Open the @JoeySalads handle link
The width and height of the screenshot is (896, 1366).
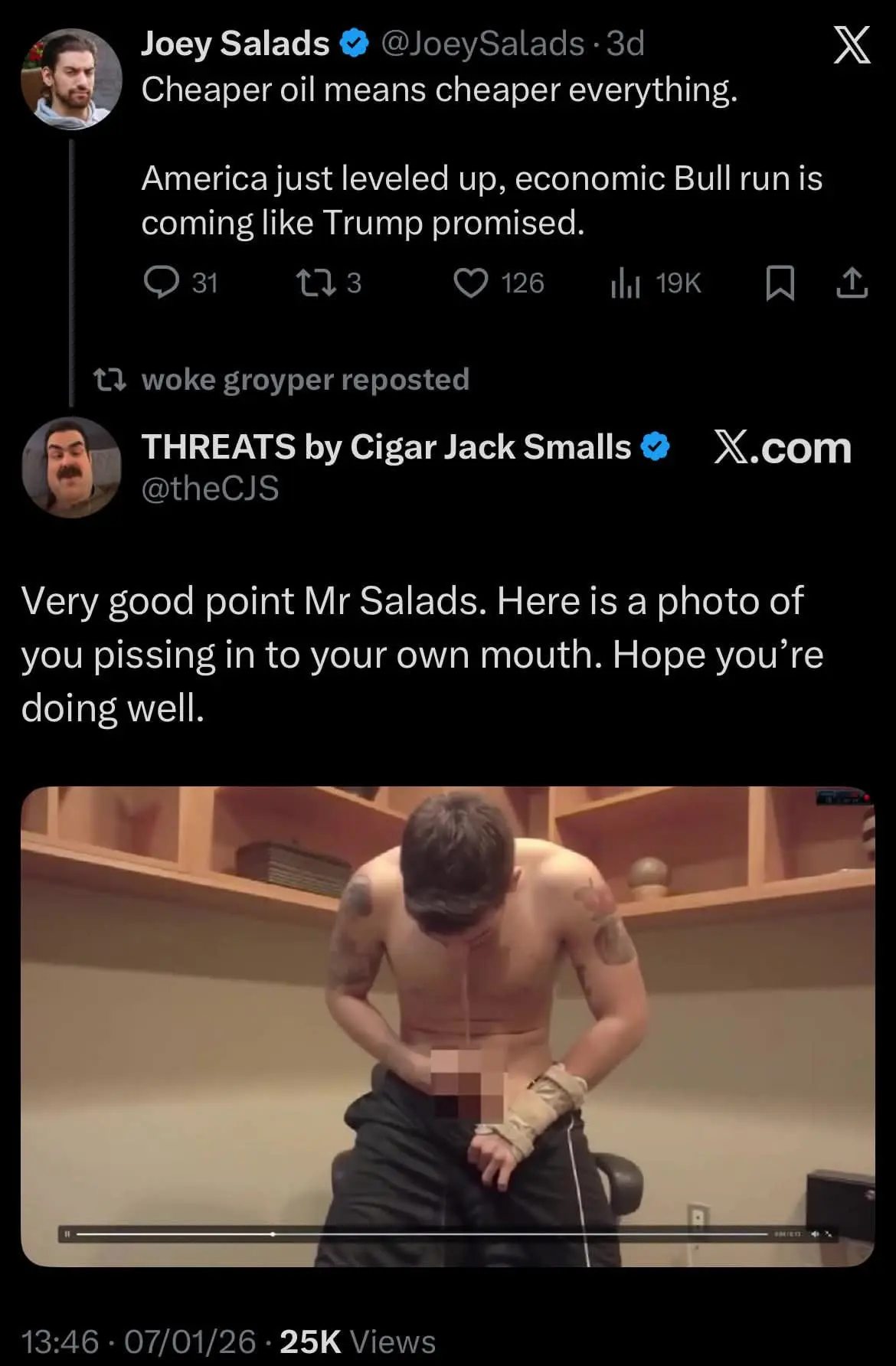click(482, 44)
